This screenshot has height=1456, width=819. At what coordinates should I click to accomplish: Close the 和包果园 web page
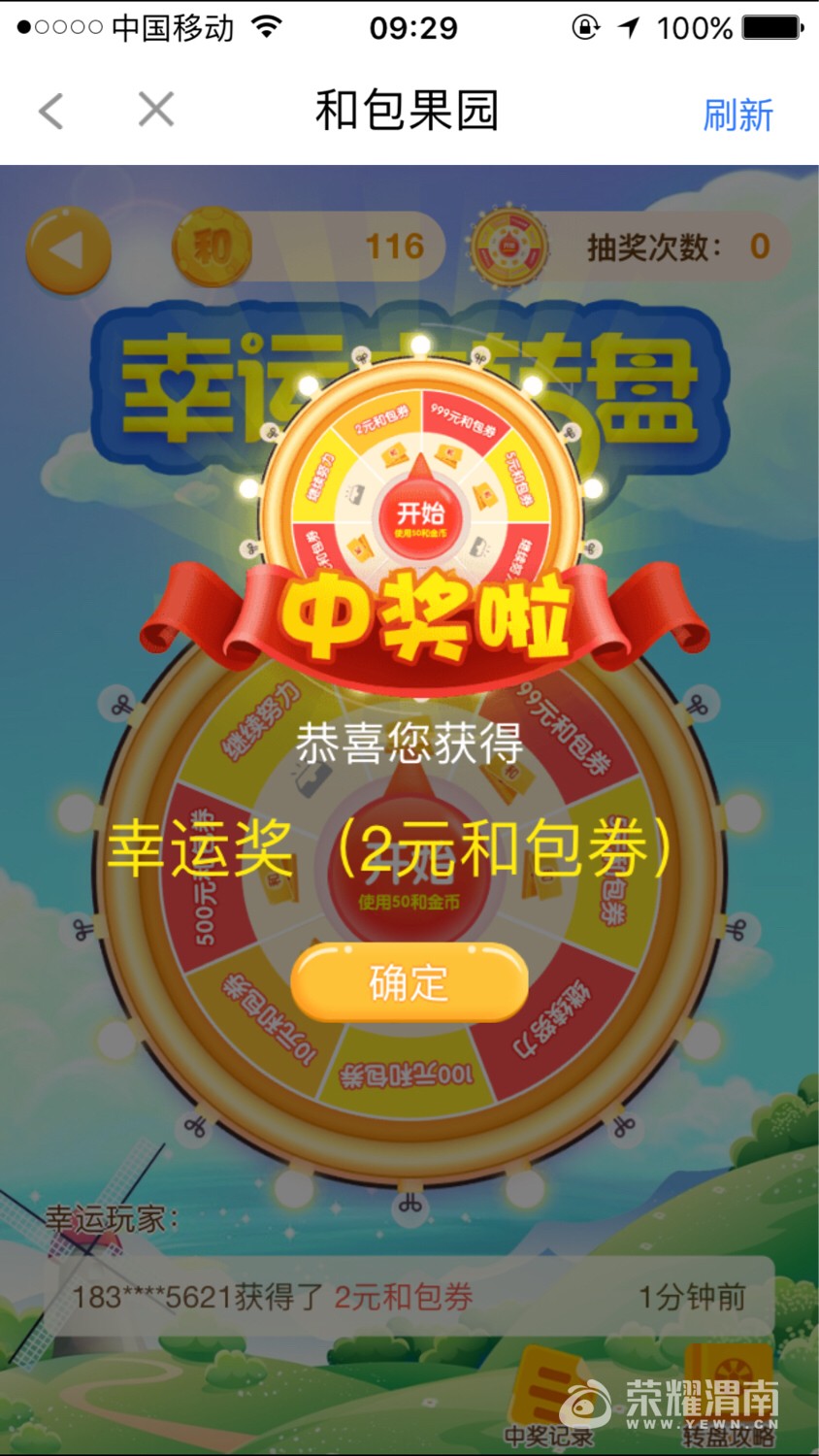(x=155, y=110)
